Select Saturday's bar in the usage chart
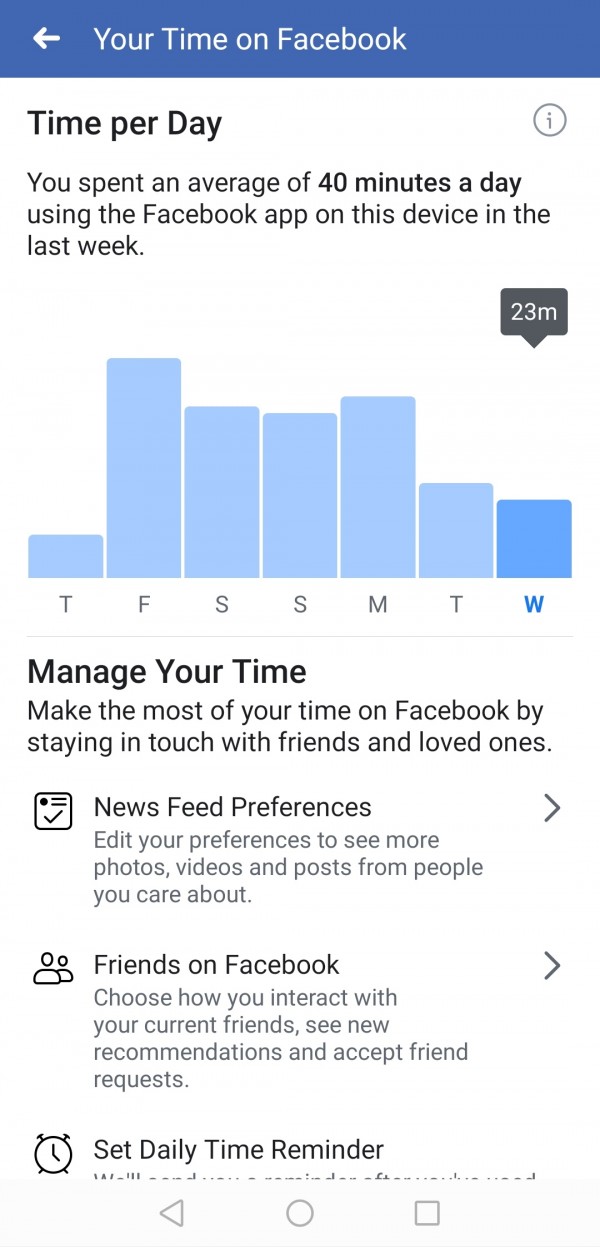 click(222, 491)
